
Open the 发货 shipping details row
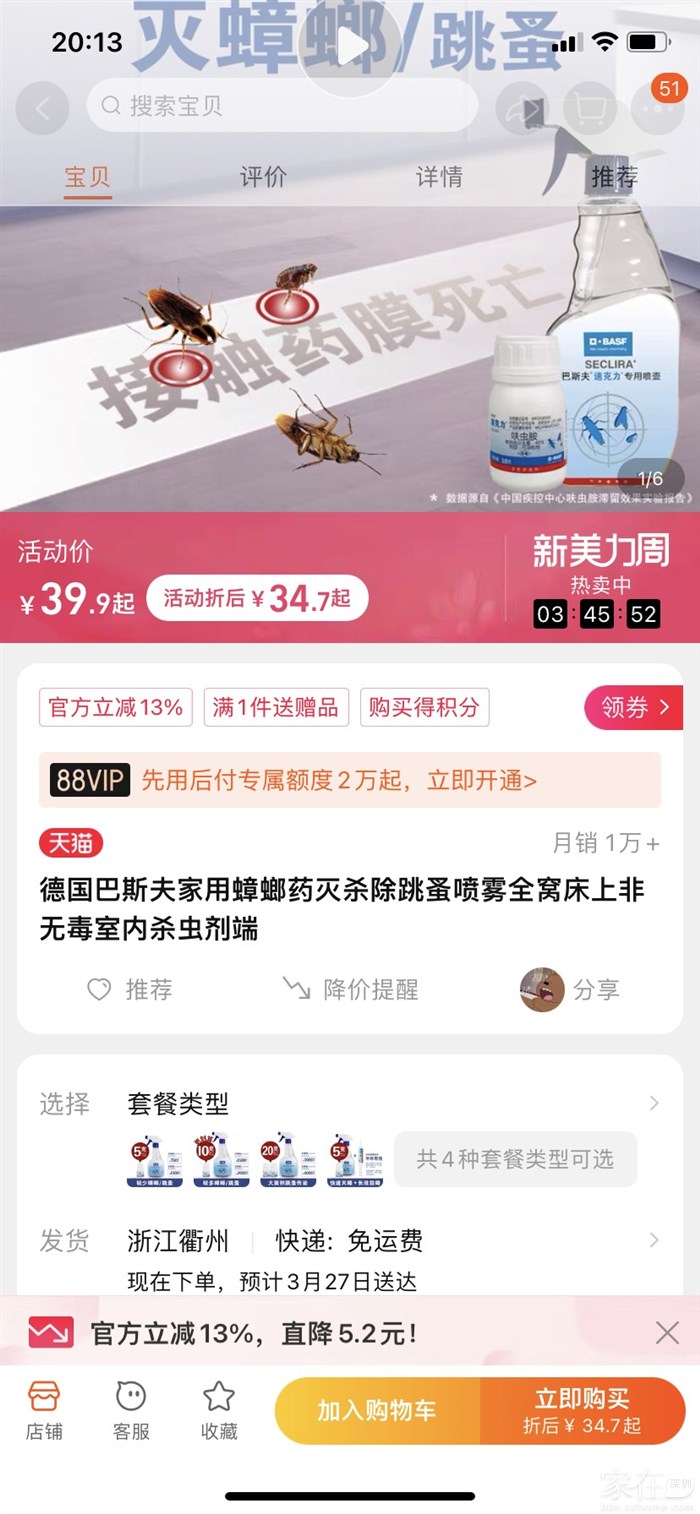point(350,1241)
